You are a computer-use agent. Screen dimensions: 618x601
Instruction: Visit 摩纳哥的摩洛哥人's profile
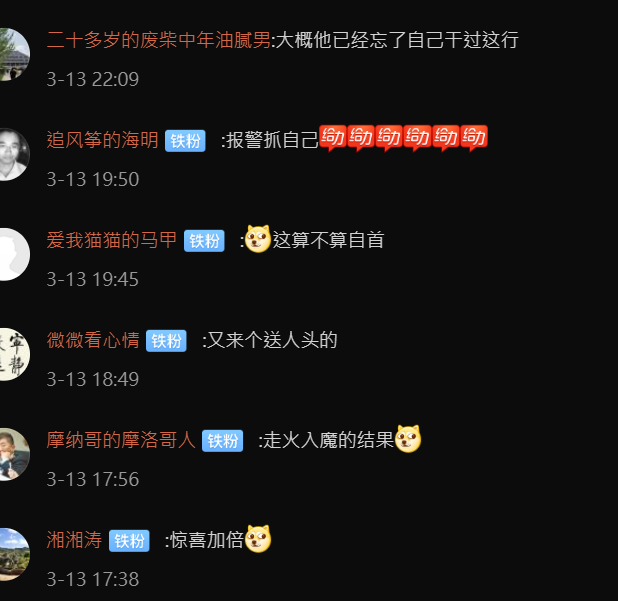point(121,441)
